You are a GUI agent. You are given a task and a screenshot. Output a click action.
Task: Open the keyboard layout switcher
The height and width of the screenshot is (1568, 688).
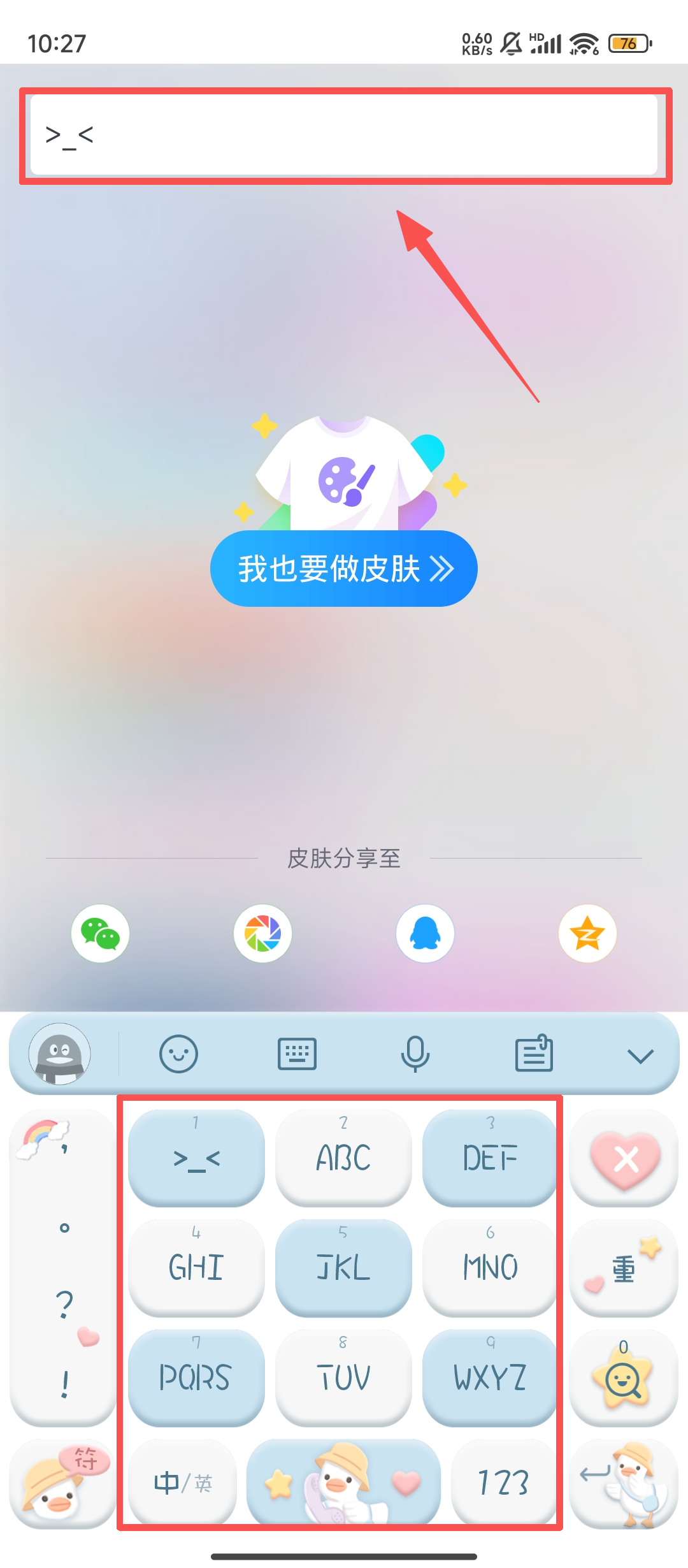pos(297,1054)
